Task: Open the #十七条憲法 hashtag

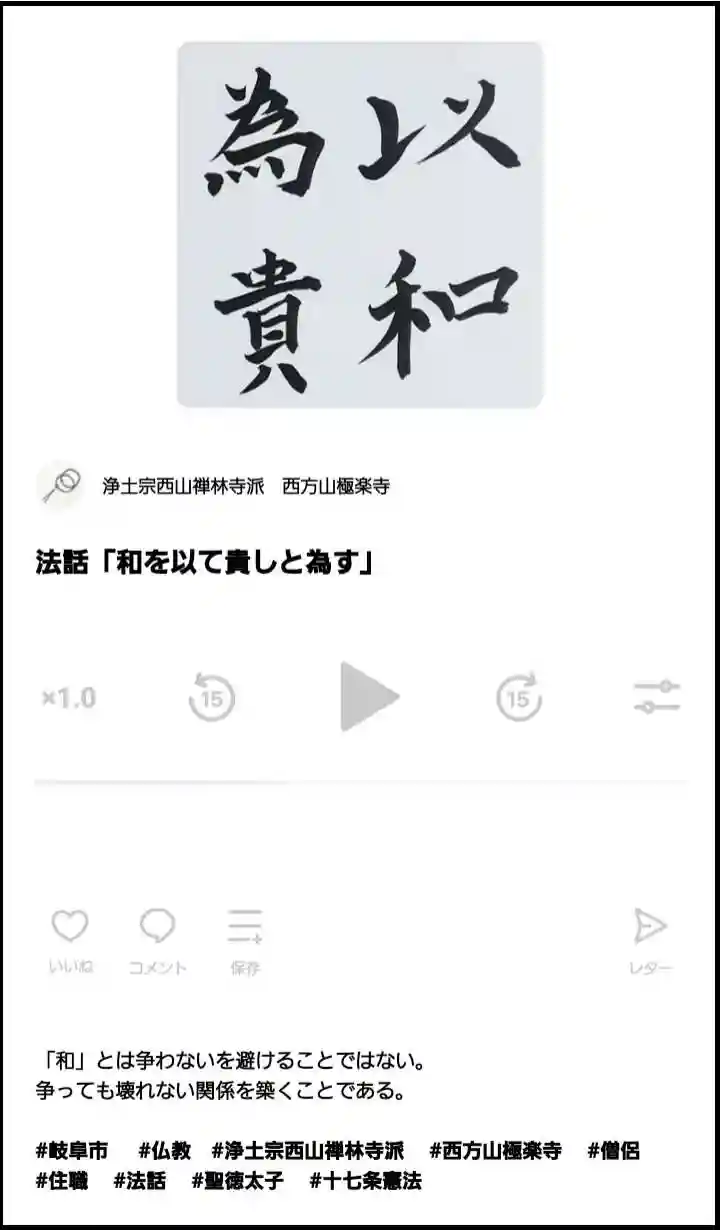Action: [366, 1181]
